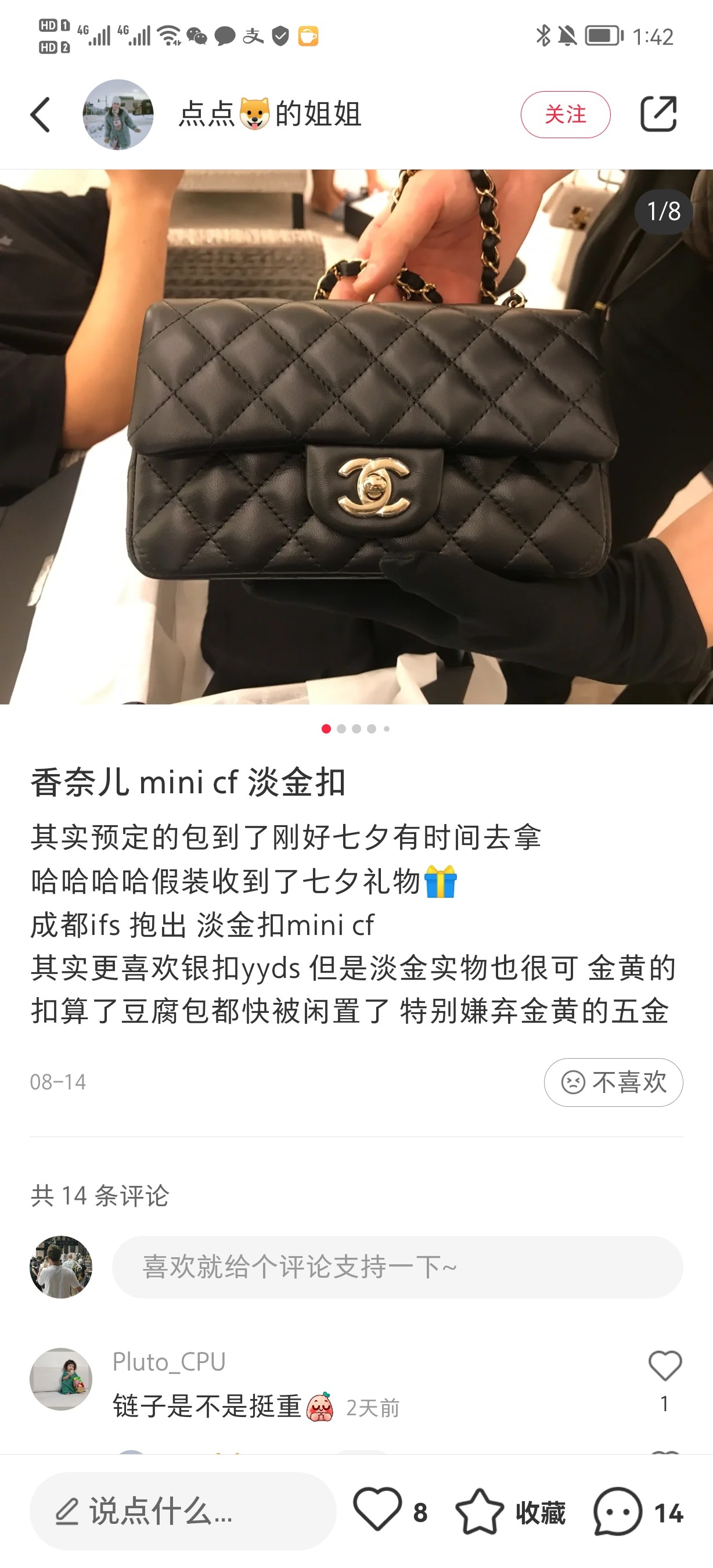Follow the author with the 关注 button
The image size is (713, 1568).
click(565, 114)
